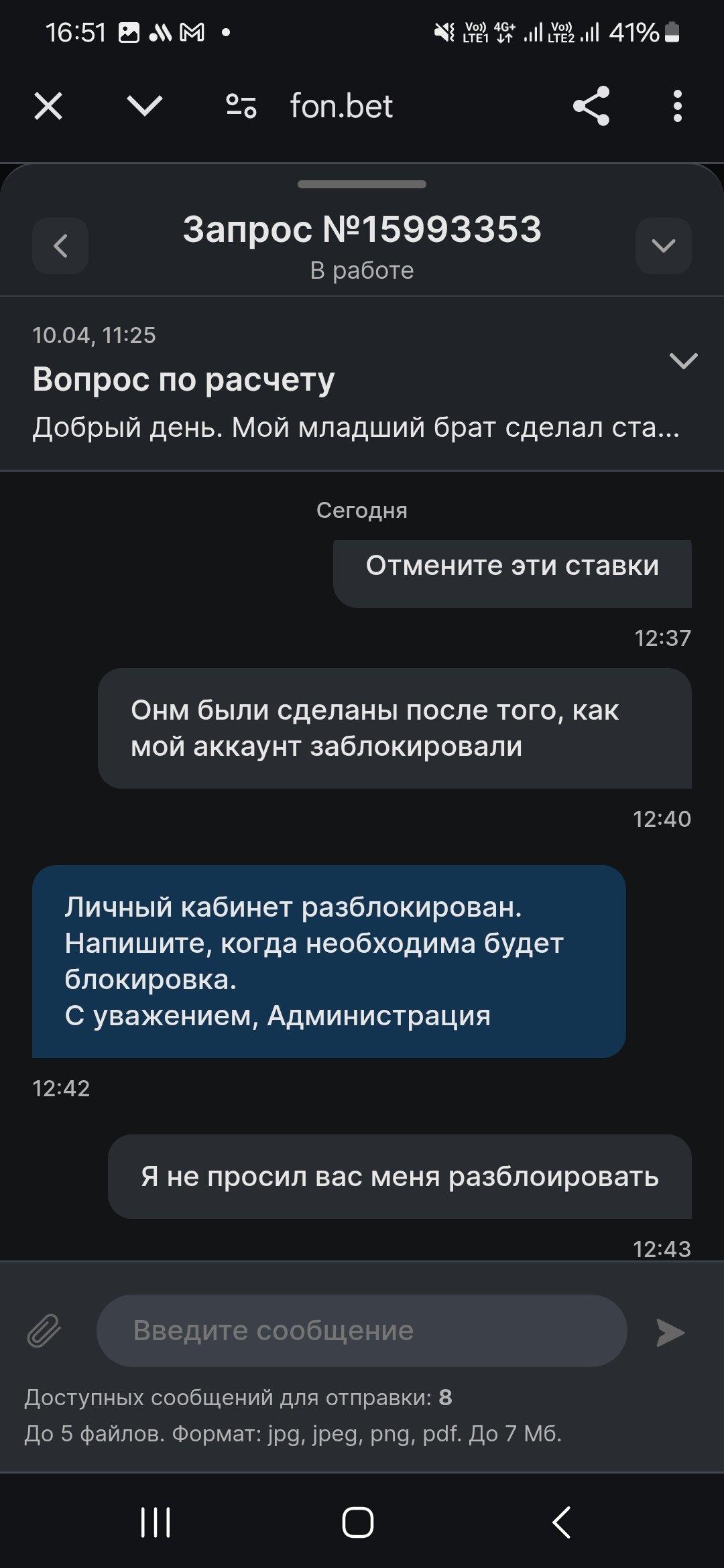Focus the 'Введите сообщение' text field

pyautogui.click(x=362, y=1331)
